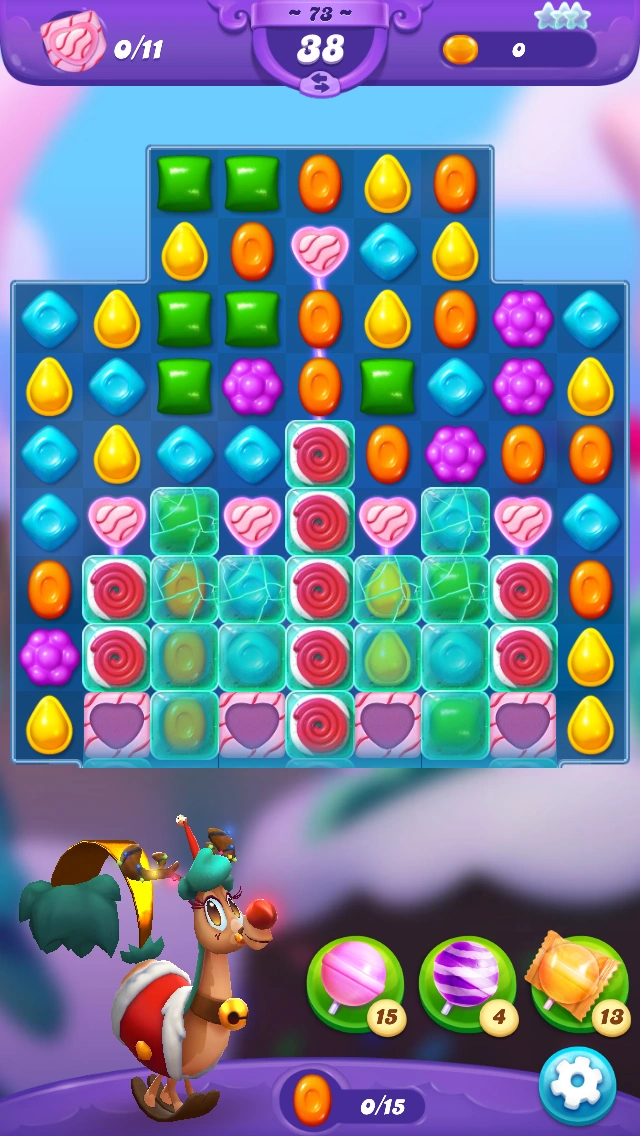
Task: Open the settings gear
Action: [x=577, y=1085]
